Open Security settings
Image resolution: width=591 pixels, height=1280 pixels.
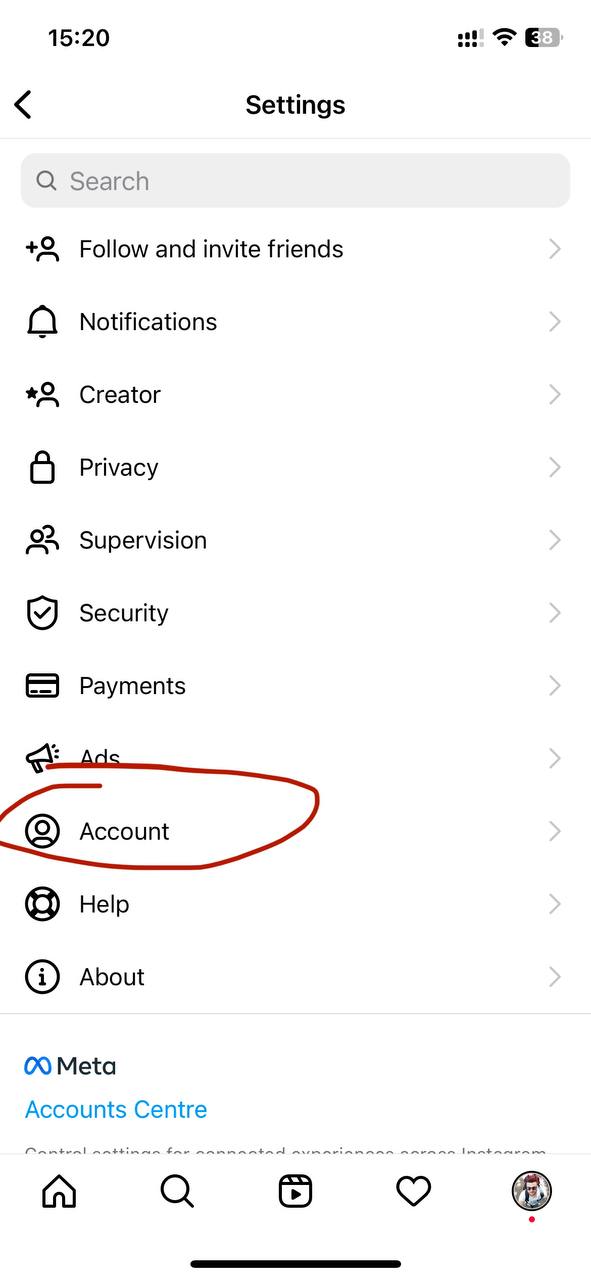click(x=295, y=613)
